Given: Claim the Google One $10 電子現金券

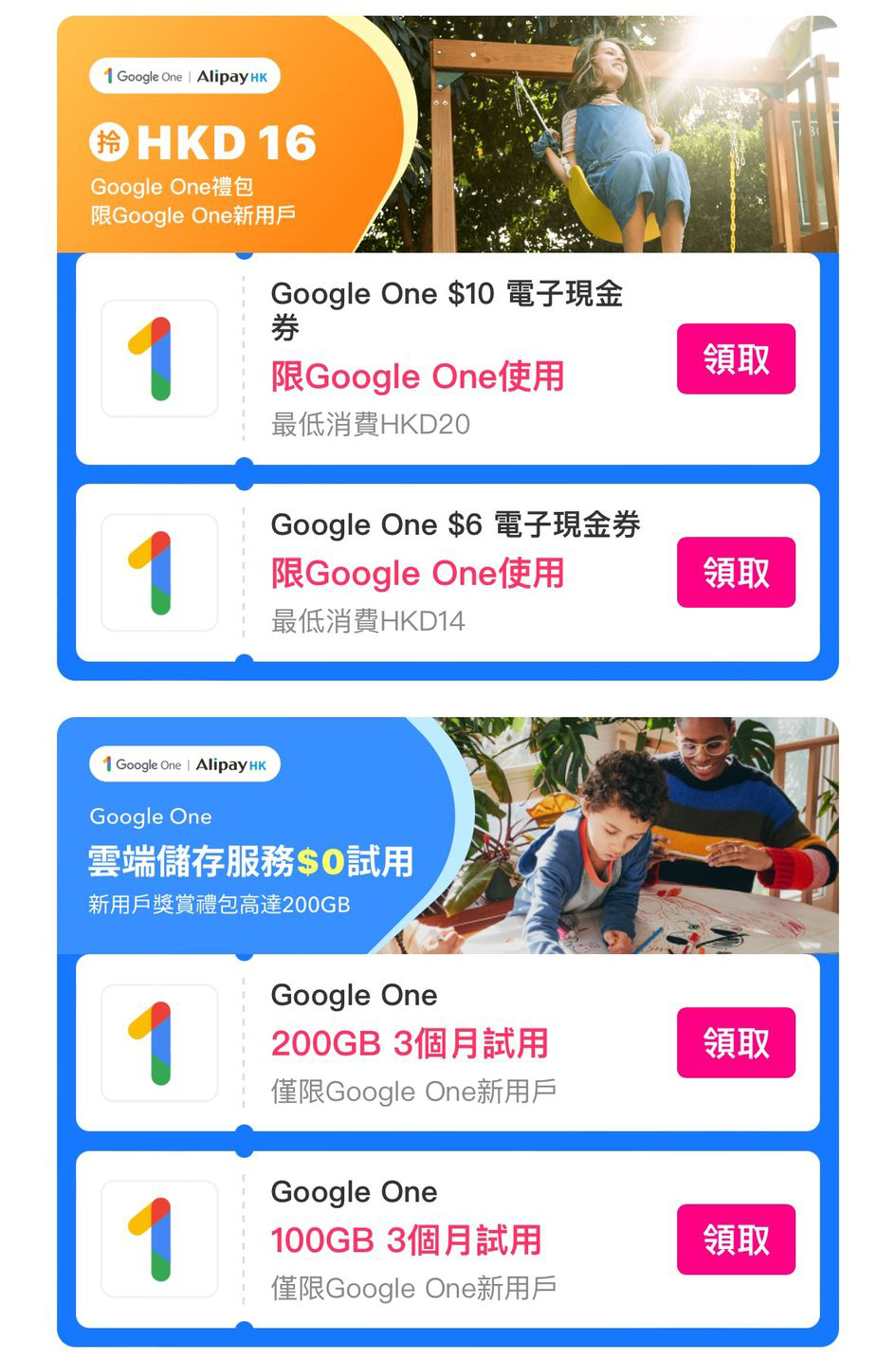Looking at the screenshot, I should [736, 359].
